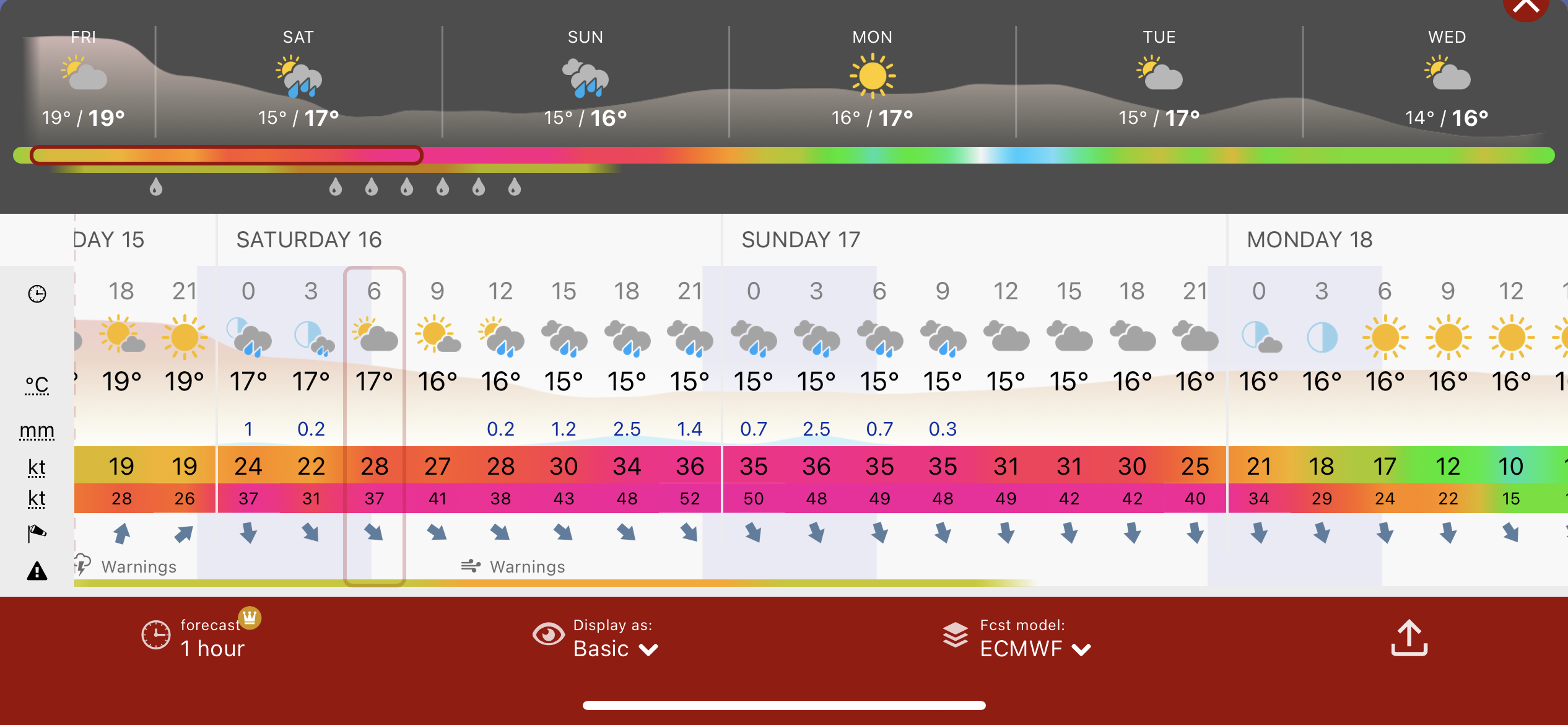The image size is (1568, 725).
Task: Jump to MON in the day overview
Action: click(872, 77)
